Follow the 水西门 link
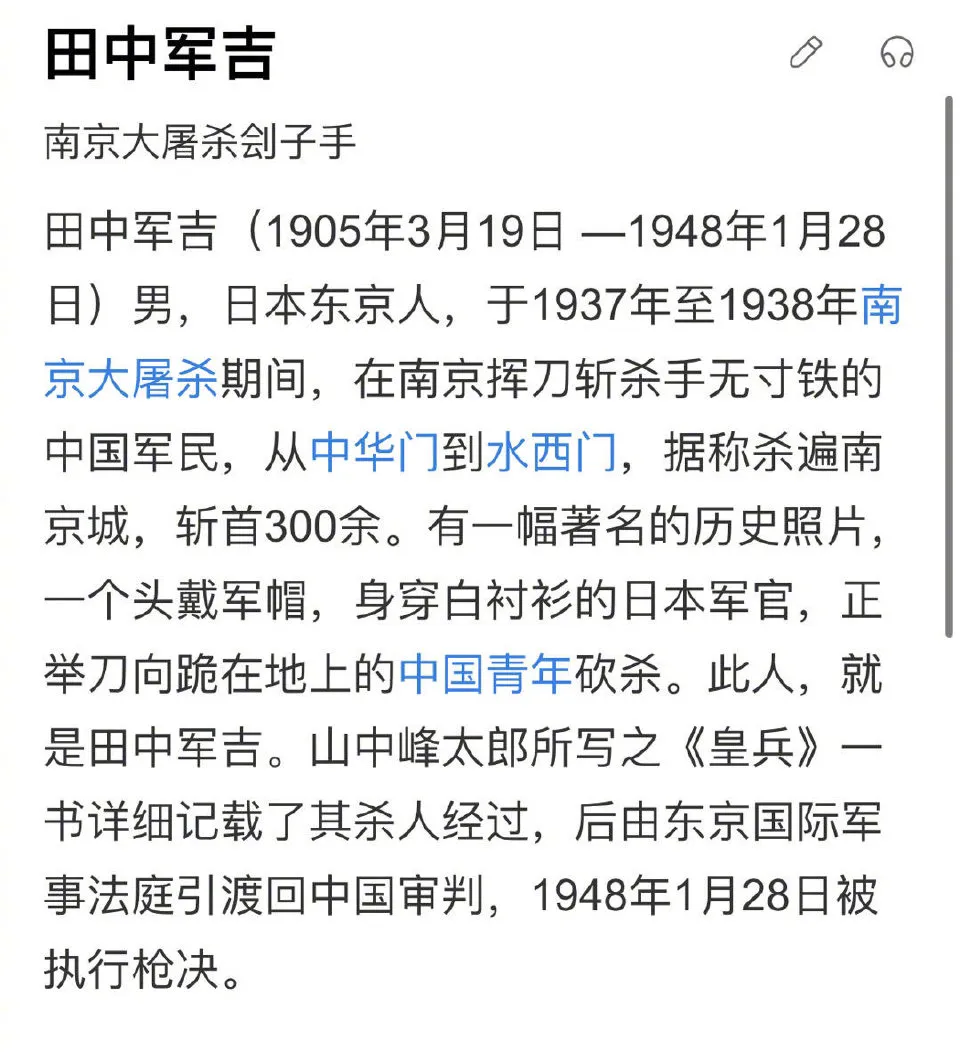960x1053 pixels. (550, 452)
